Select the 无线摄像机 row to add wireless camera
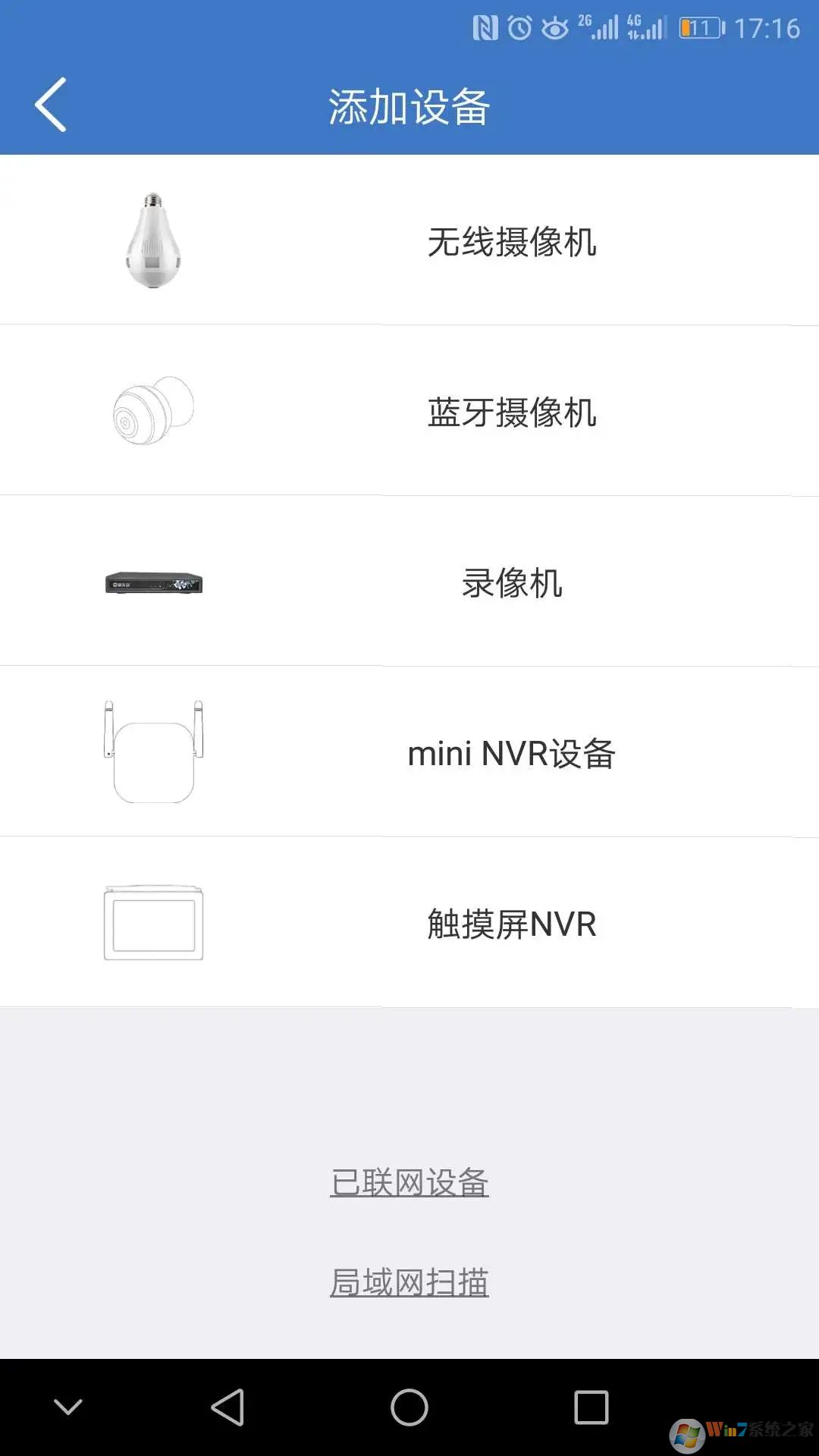This screenshot has height=1456, width=819. [x=513, y=241]
